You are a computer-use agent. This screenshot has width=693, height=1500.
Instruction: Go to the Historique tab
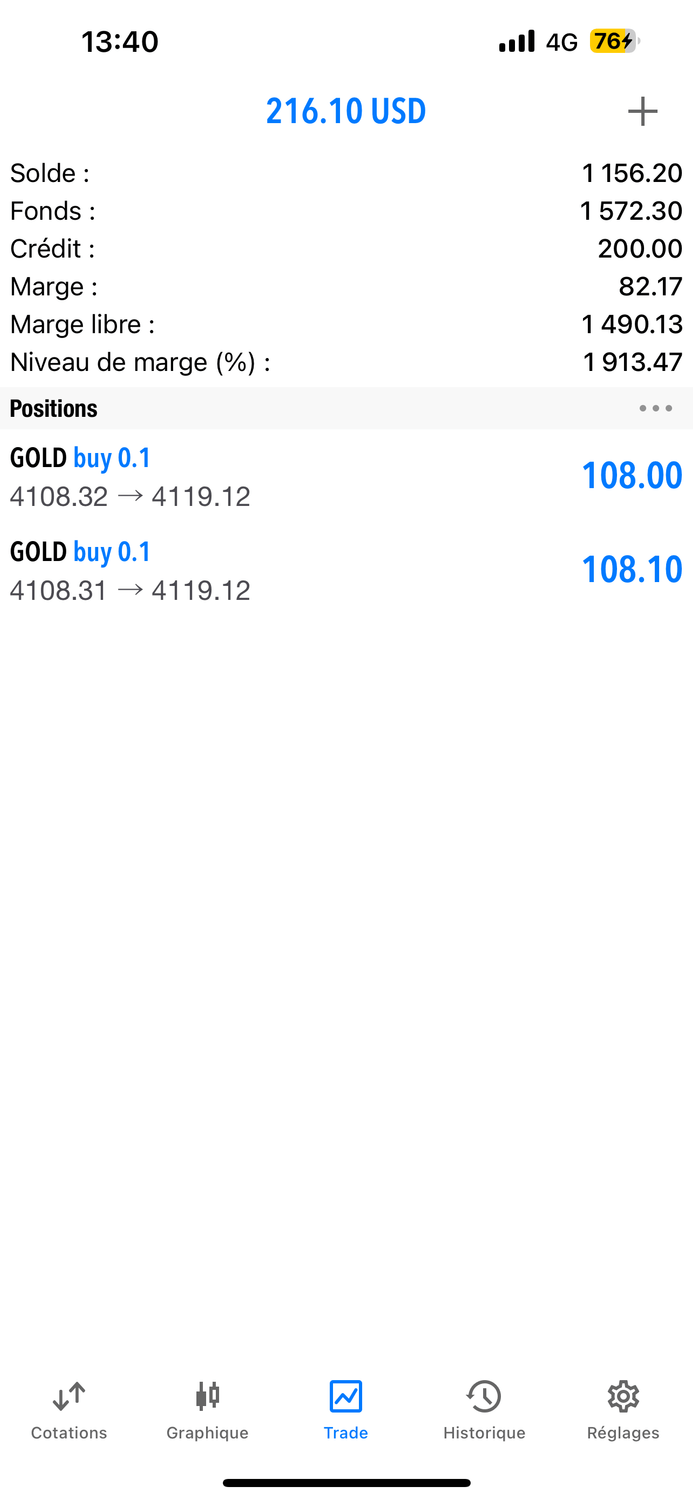click(484, 1411)
